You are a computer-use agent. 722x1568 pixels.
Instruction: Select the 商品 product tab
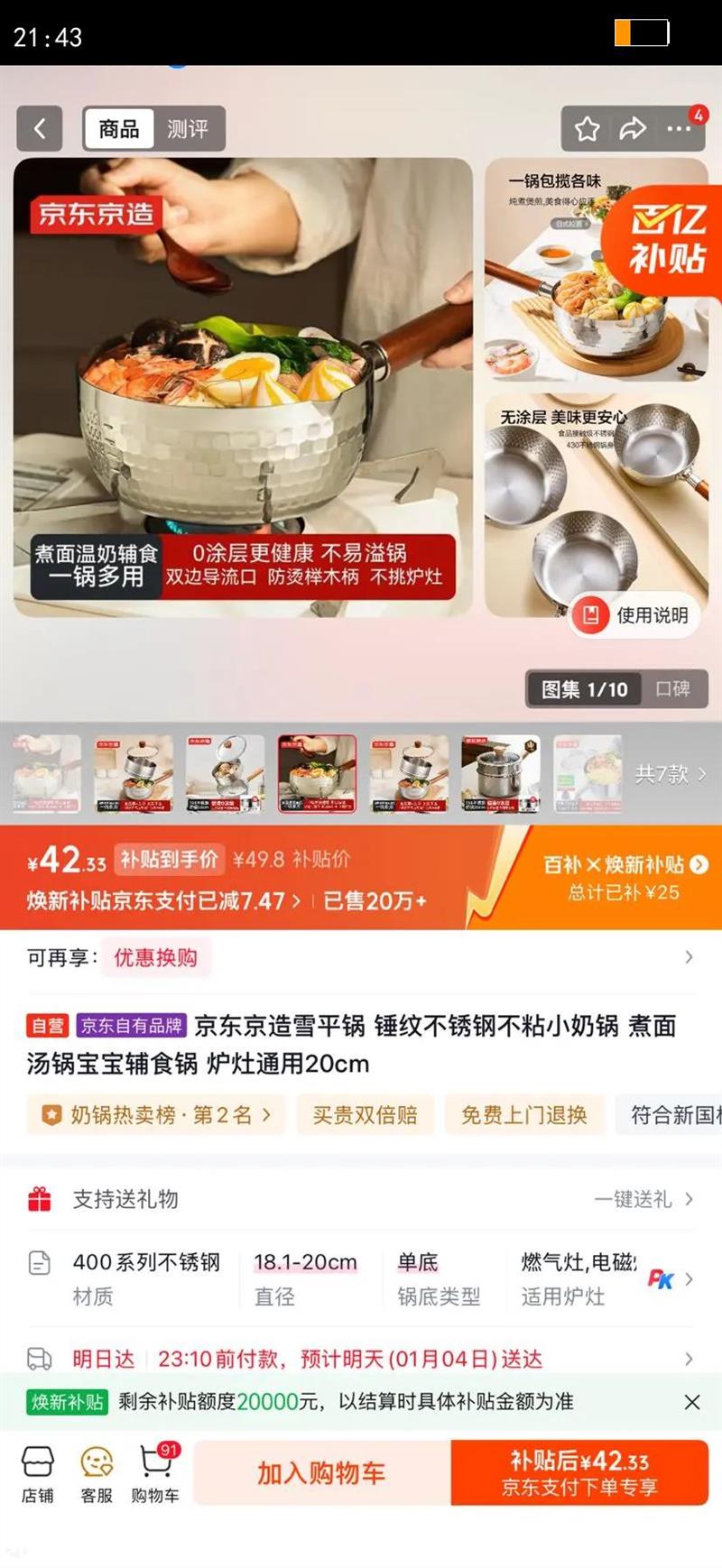[x=118, y=128]
